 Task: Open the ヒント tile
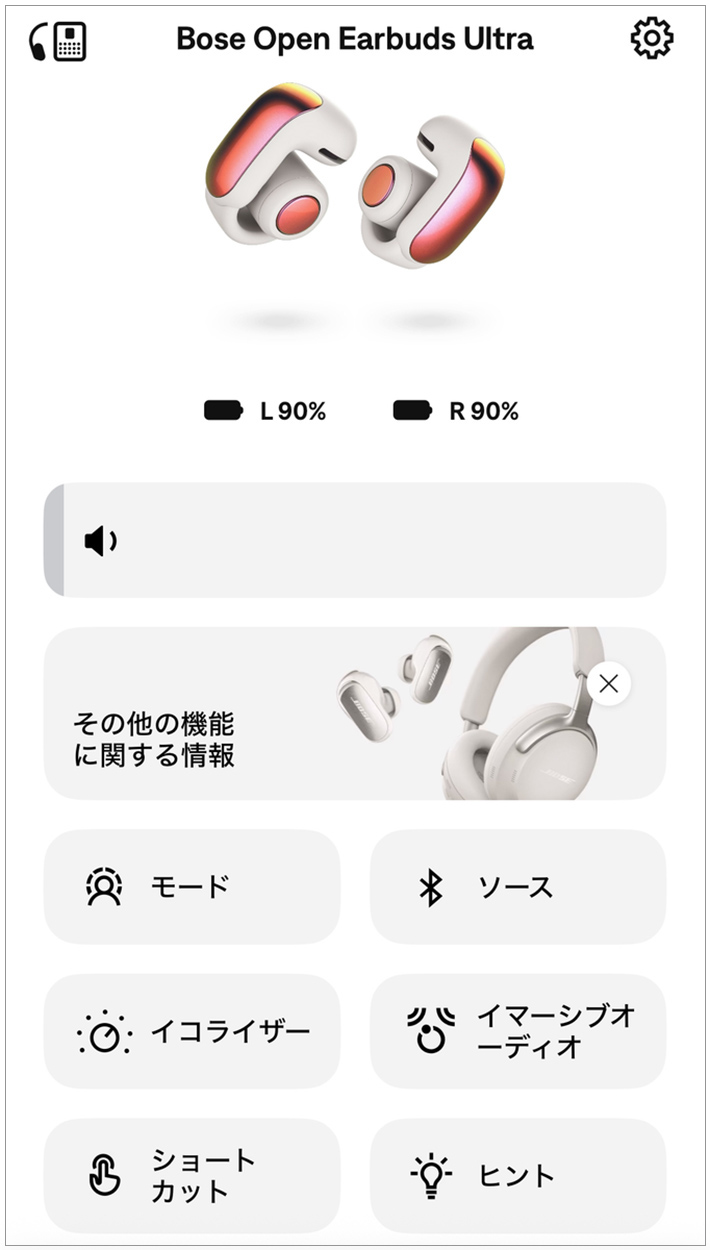point(518,1176)
